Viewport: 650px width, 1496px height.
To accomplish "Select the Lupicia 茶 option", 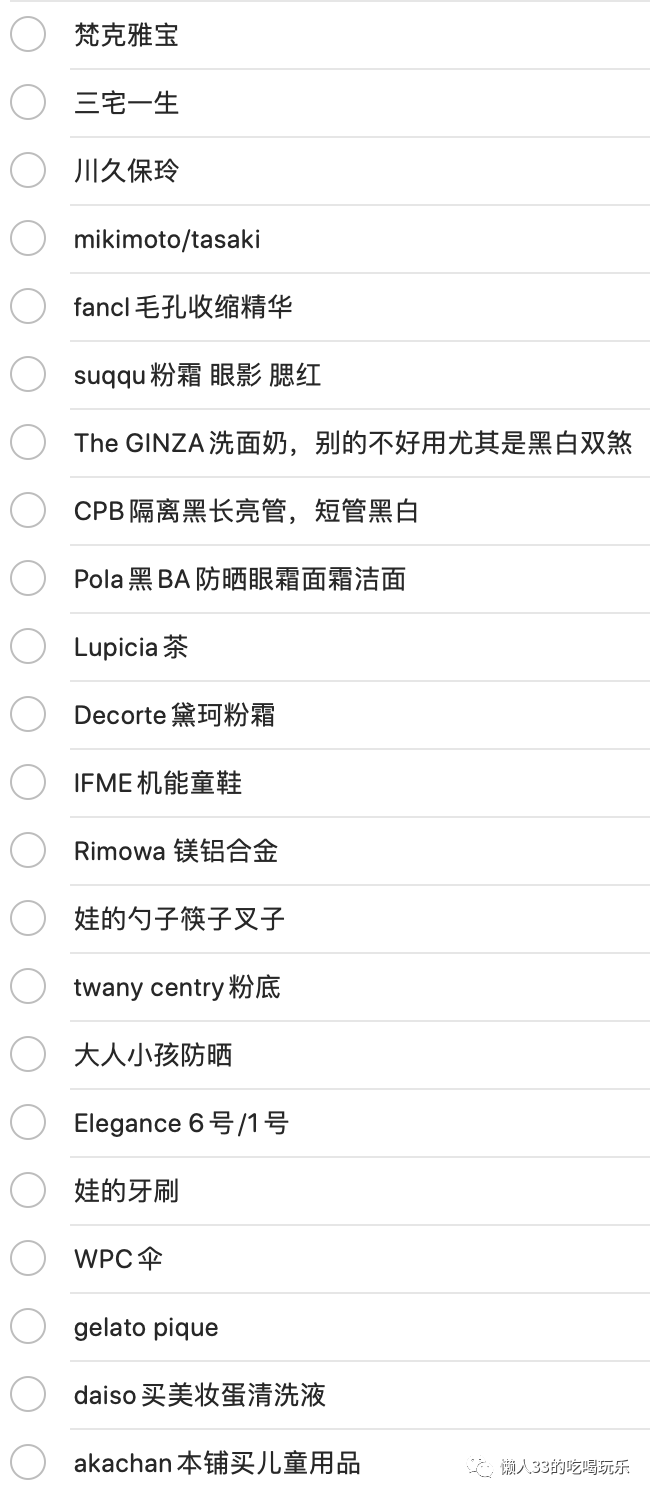I will coord(28,647).
